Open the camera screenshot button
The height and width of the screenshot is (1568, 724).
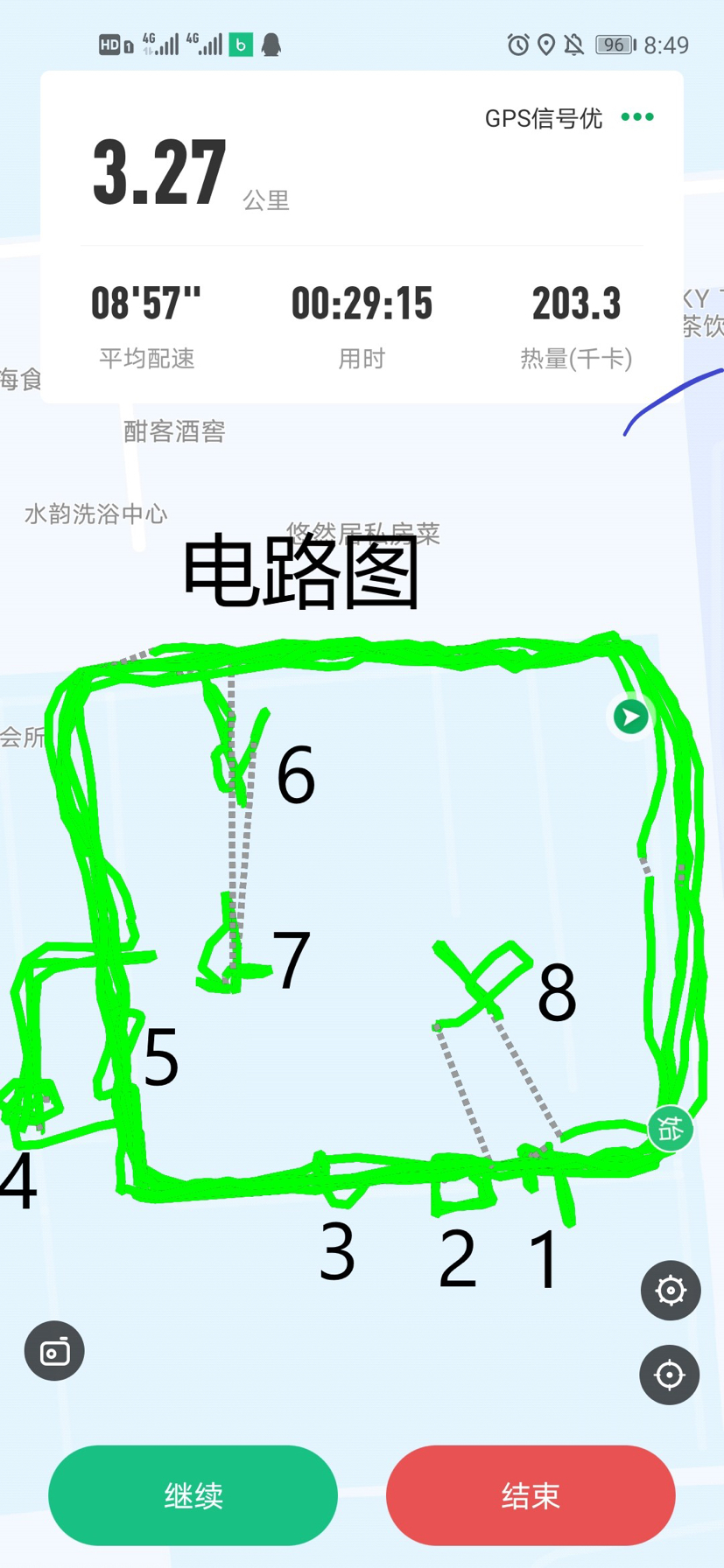pos(54,1352)
